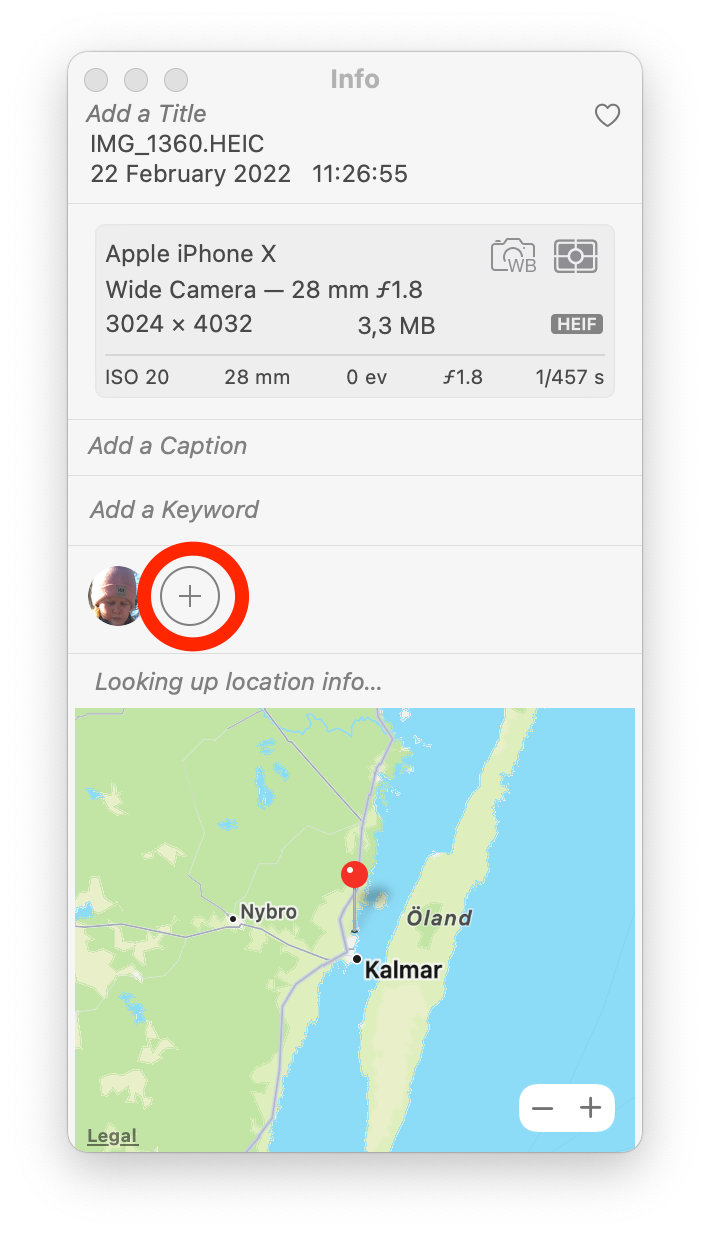Close the Info window
Screen dimensions: 710x1236
pyautogui.click(x=96, y=79)
